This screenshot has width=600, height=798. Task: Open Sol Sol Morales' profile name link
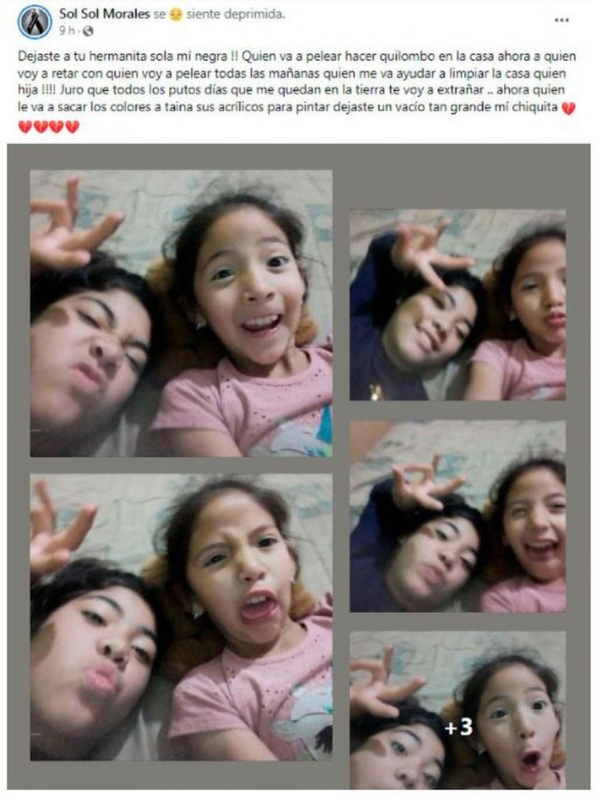pyautogui.click(x=102, y=14)
